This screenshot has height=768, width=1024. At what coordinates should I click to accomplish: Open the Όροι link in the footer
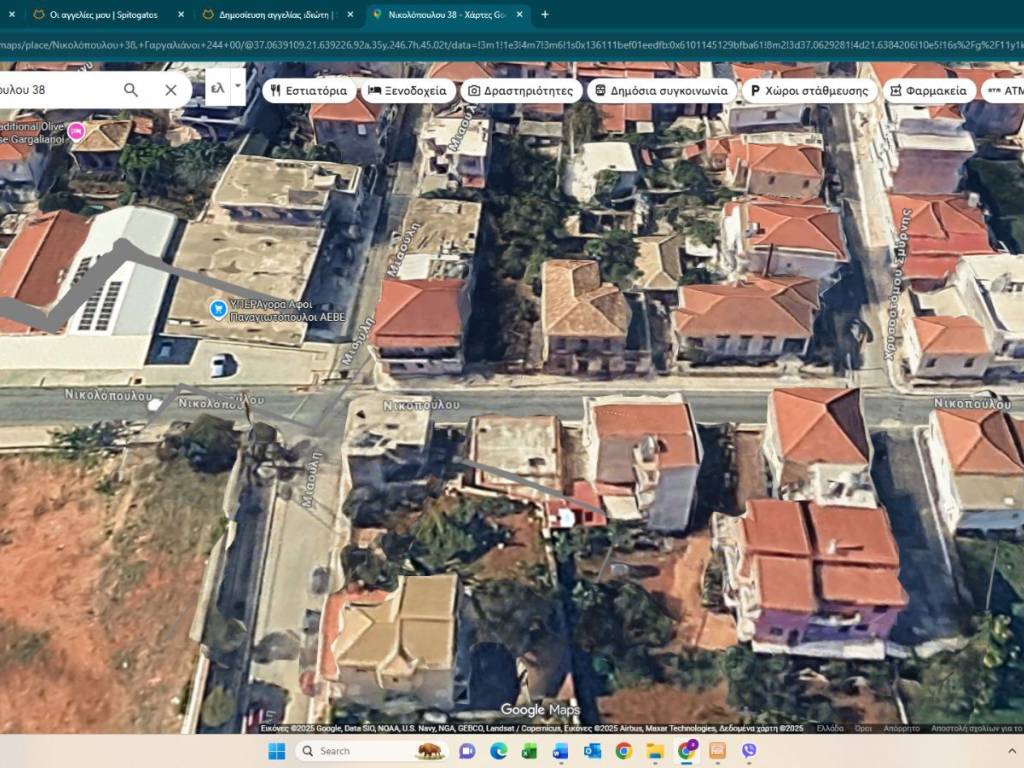(862, 728)
